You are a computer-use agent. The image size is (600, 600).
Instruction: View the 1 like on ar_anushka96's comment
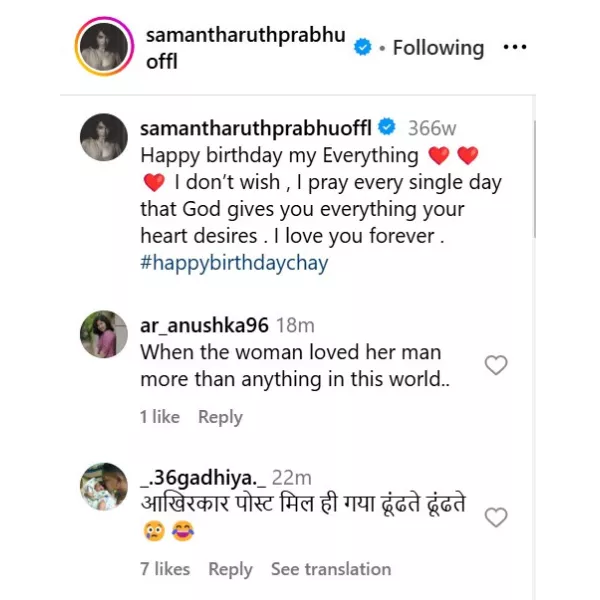coord(160,417)
